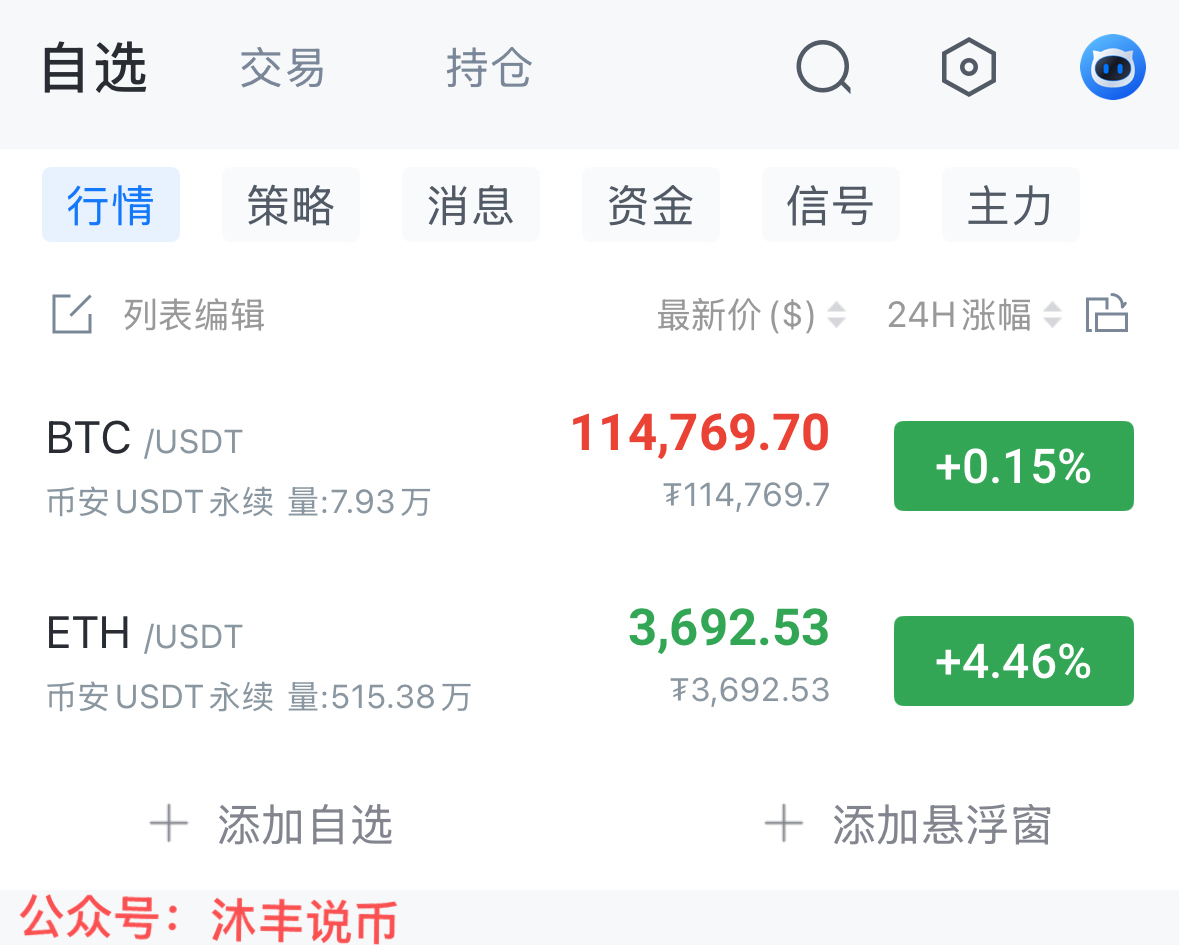Select the 资金 chip

click(x=650, y=205)
